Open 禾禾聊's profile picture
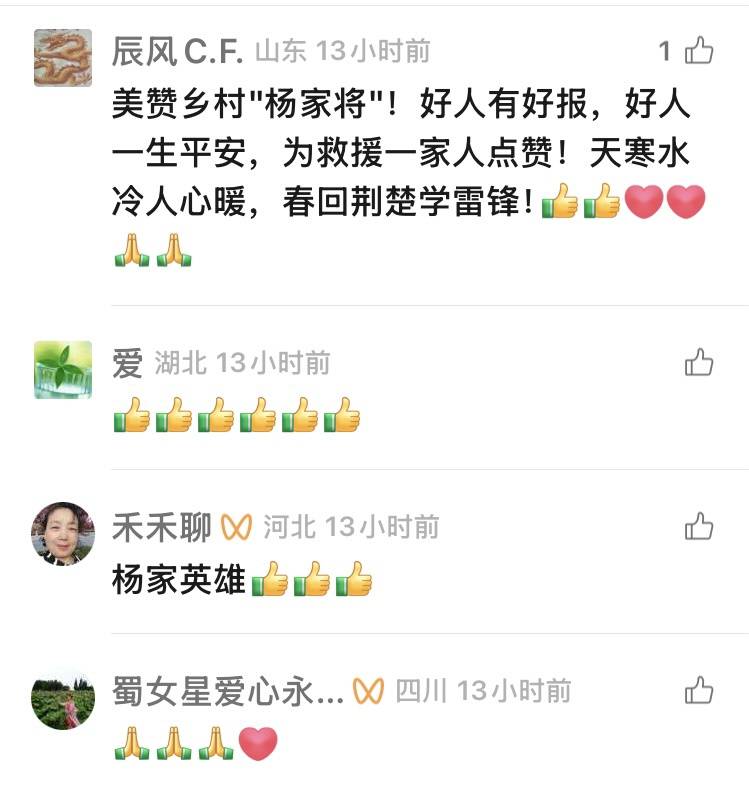 pos(63,534)
